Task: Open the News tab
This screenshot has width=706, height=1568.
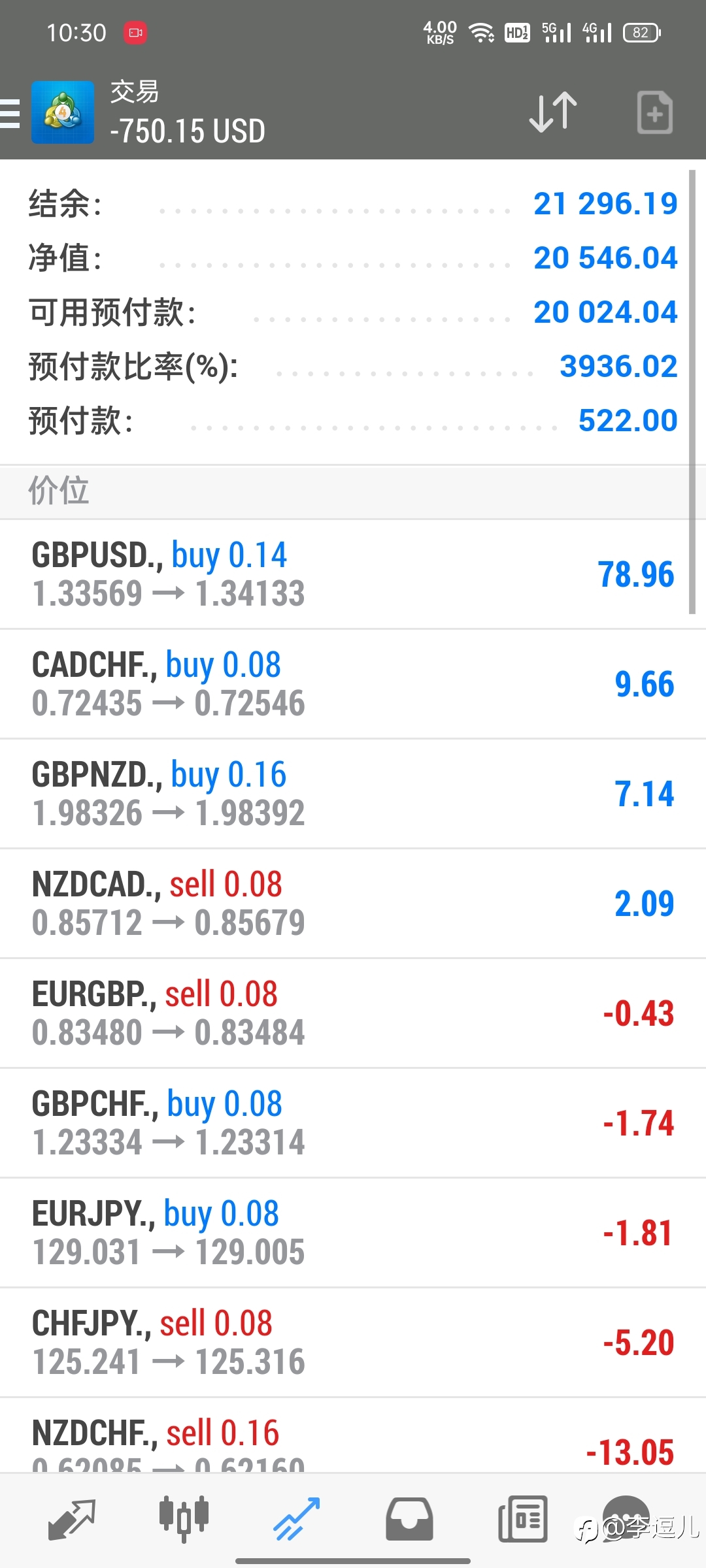Action: (522, 1519)
